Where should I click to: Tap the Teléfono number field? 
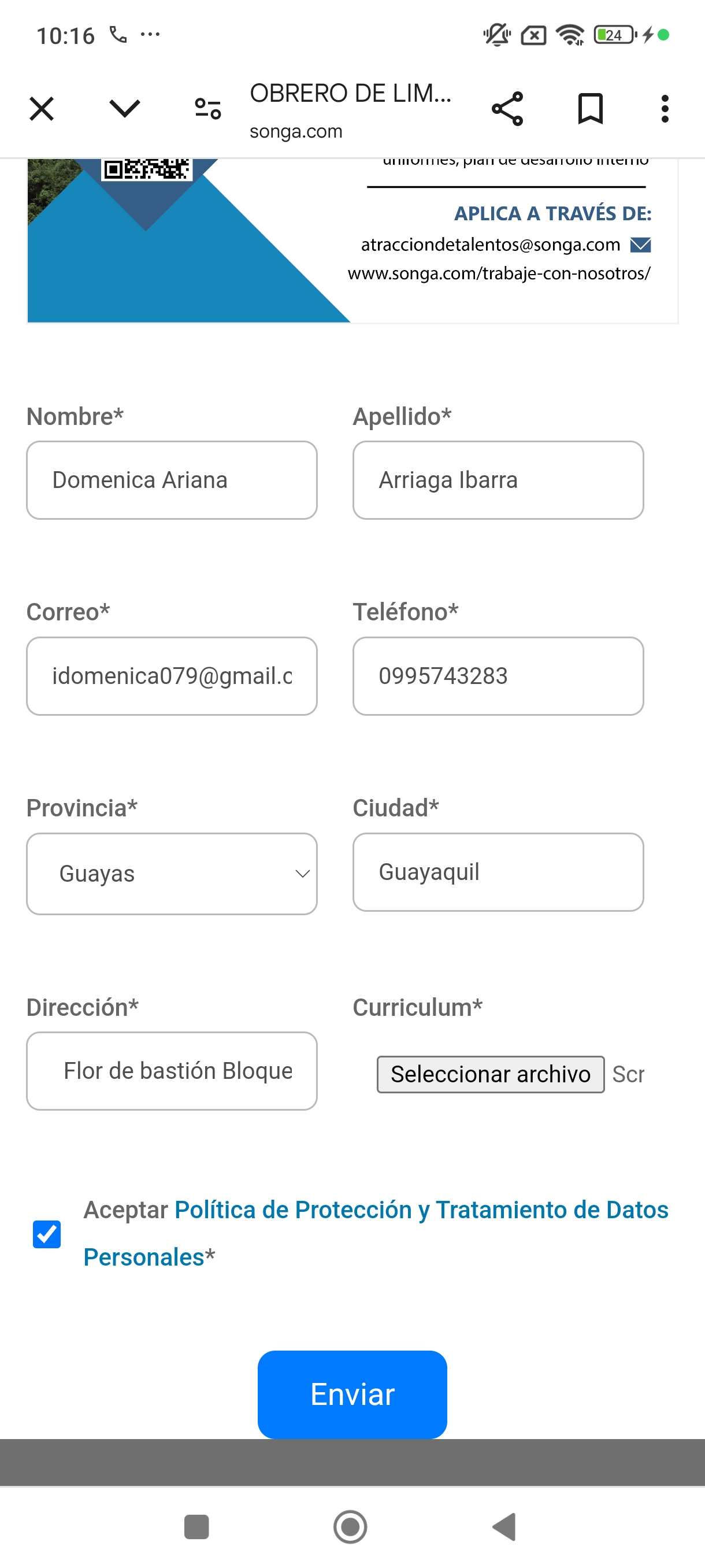[x=498, y=676]
